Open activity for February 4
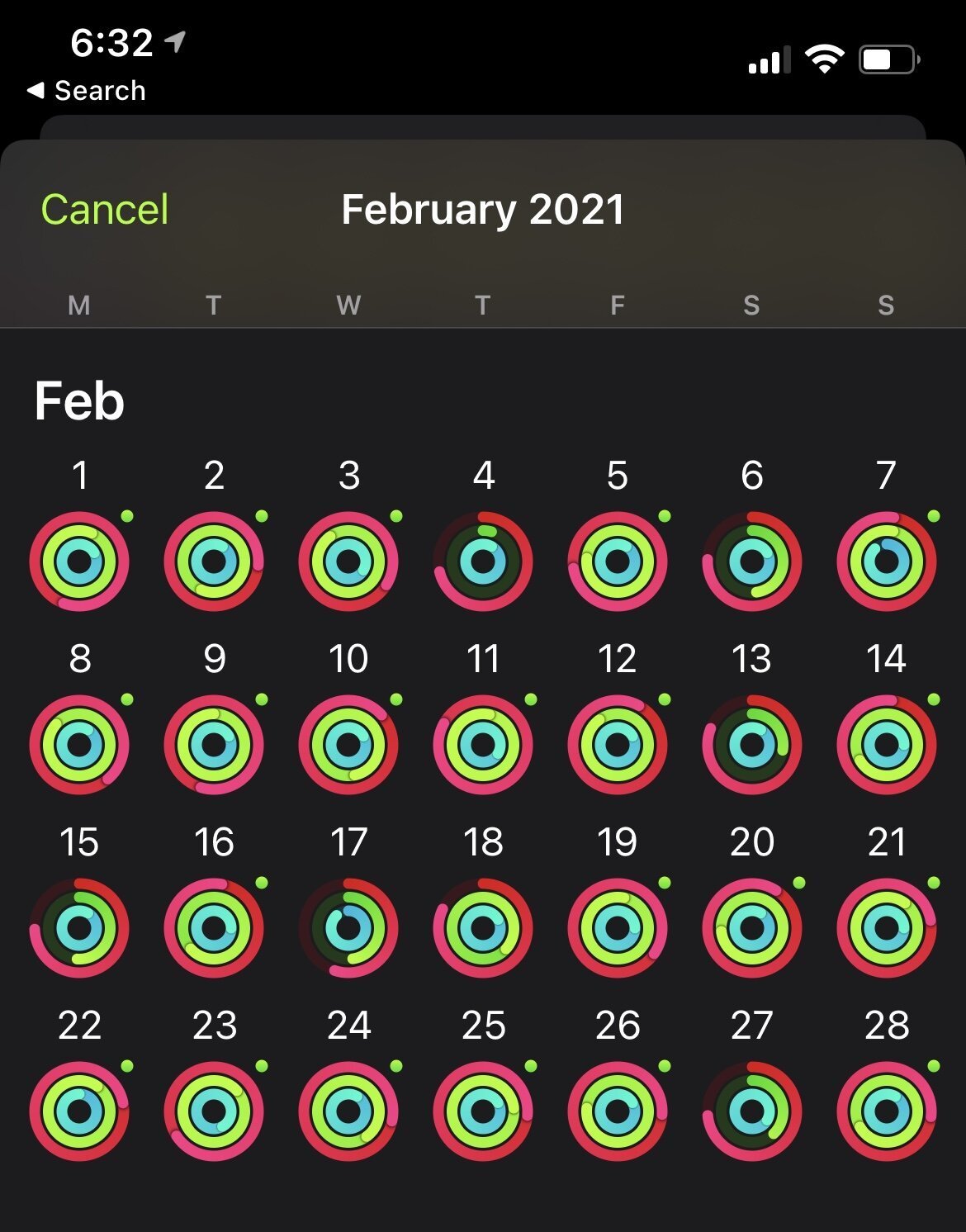 tap(483, 562)
